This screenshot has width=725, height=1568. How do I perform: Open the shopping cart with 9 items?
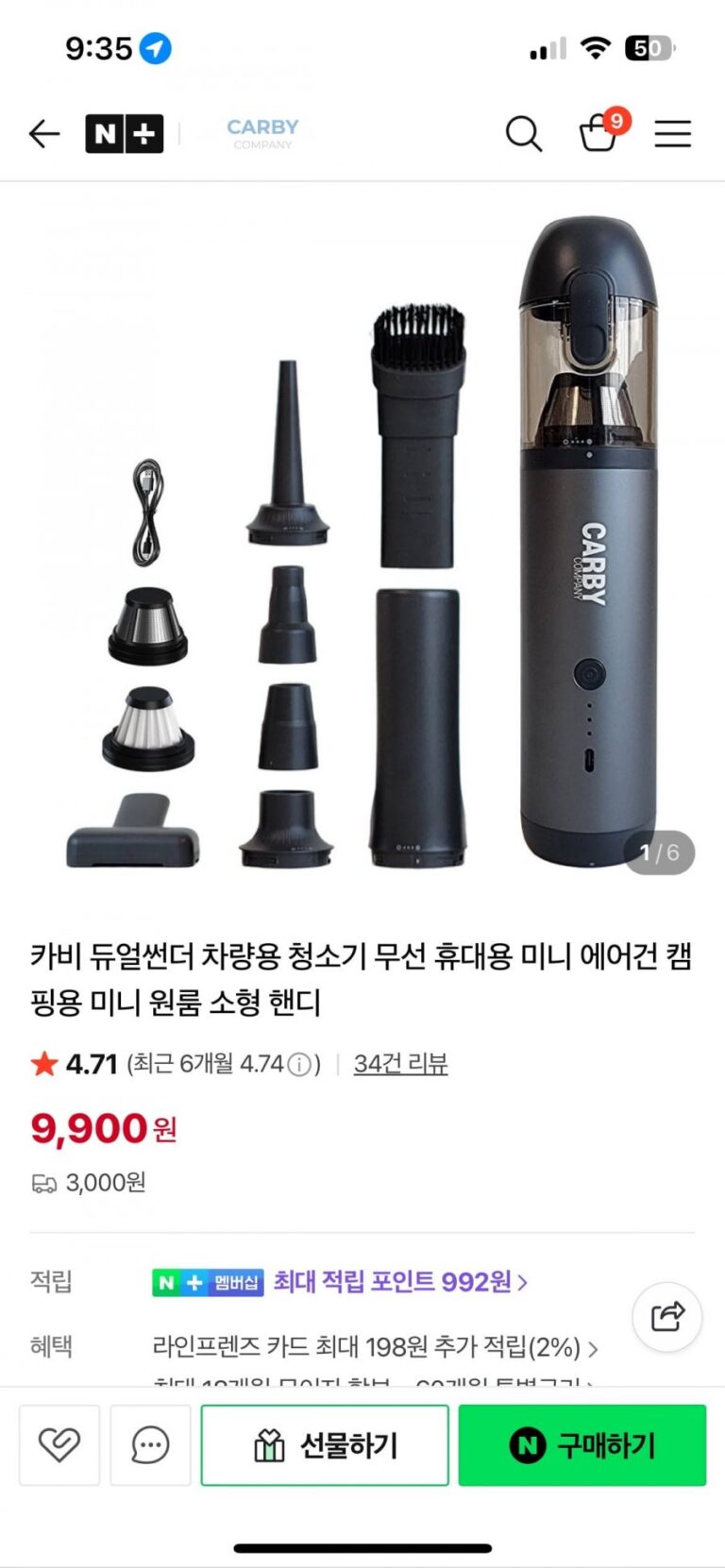(x=599, y=132)
